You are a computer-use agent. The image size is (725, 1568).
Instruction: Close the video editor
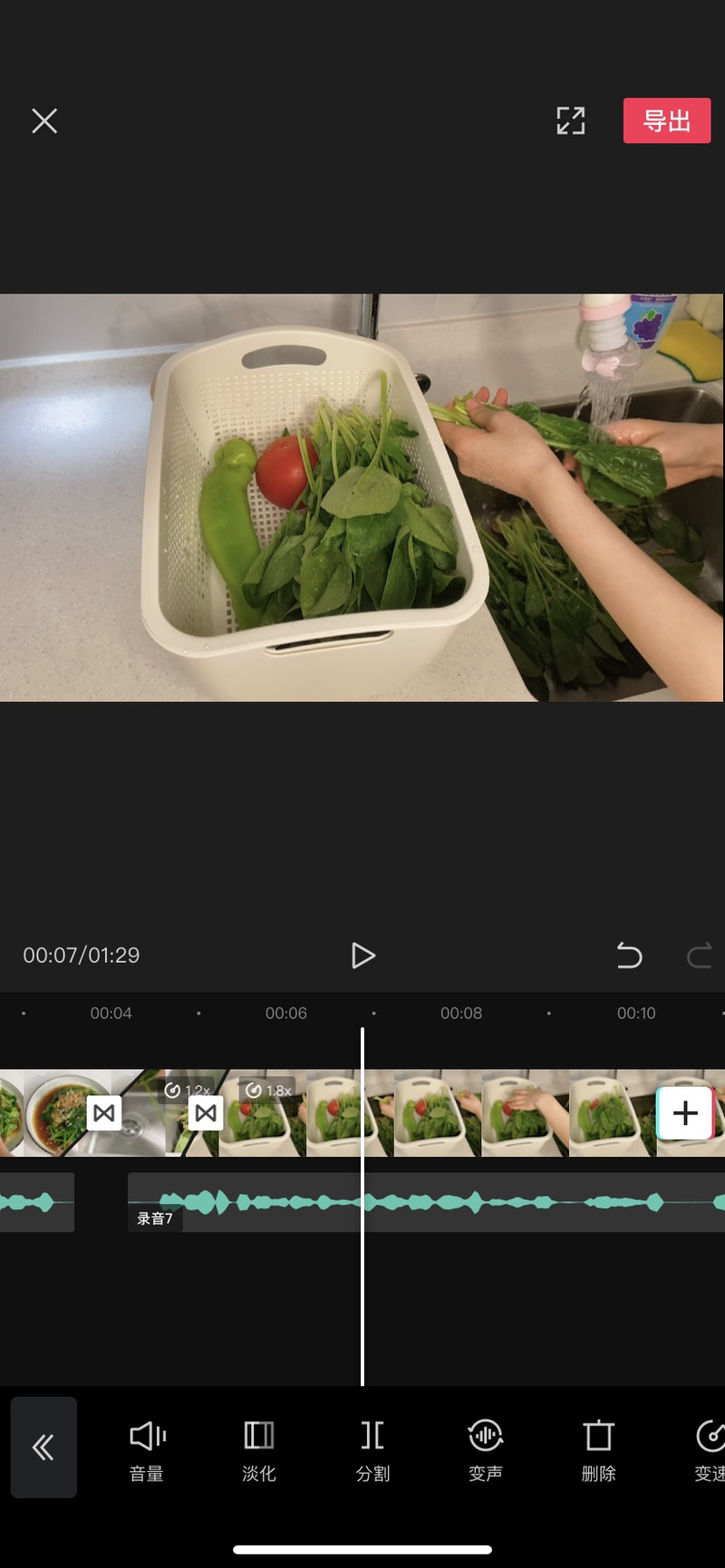point(44,121)
